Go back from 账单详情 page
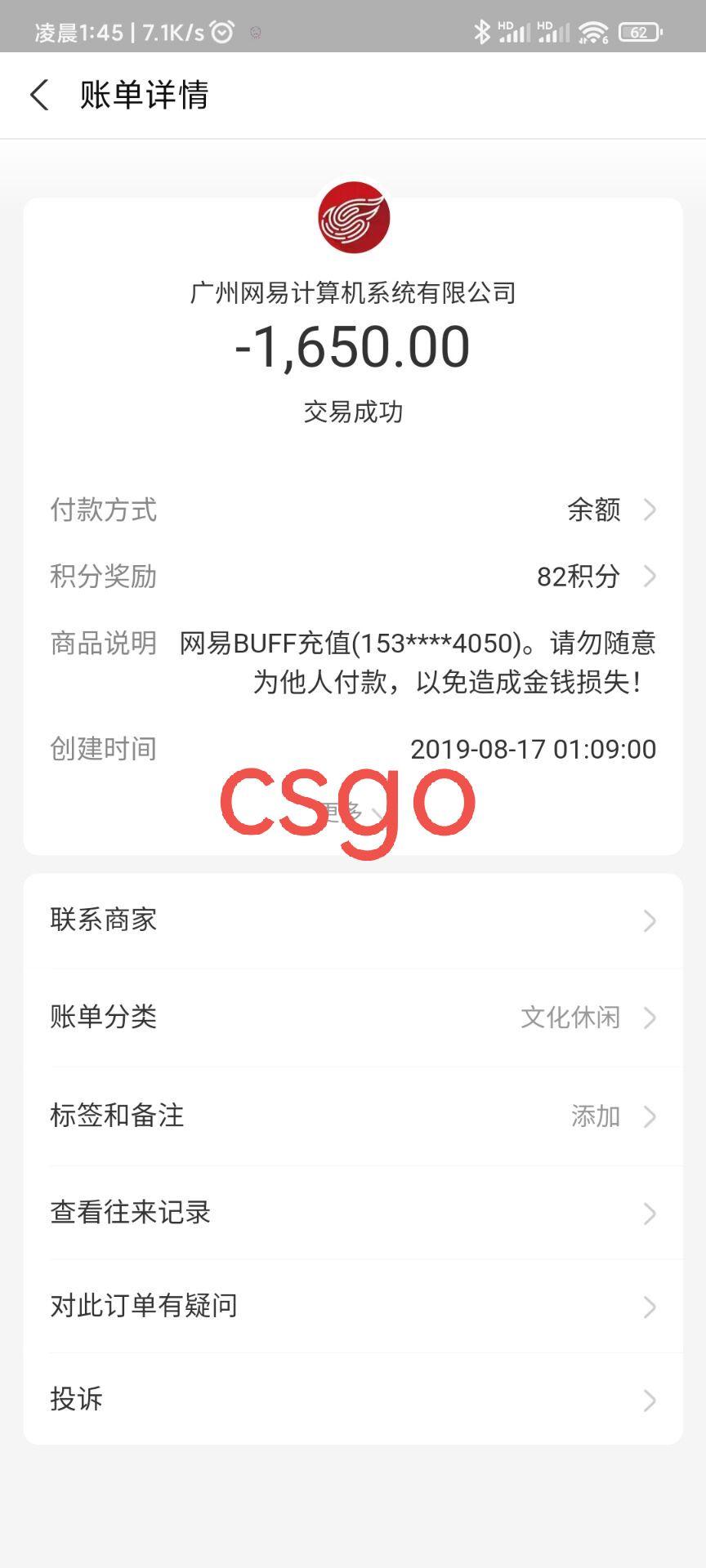This screenshot has height=1568, width=706. coord(39,96)
